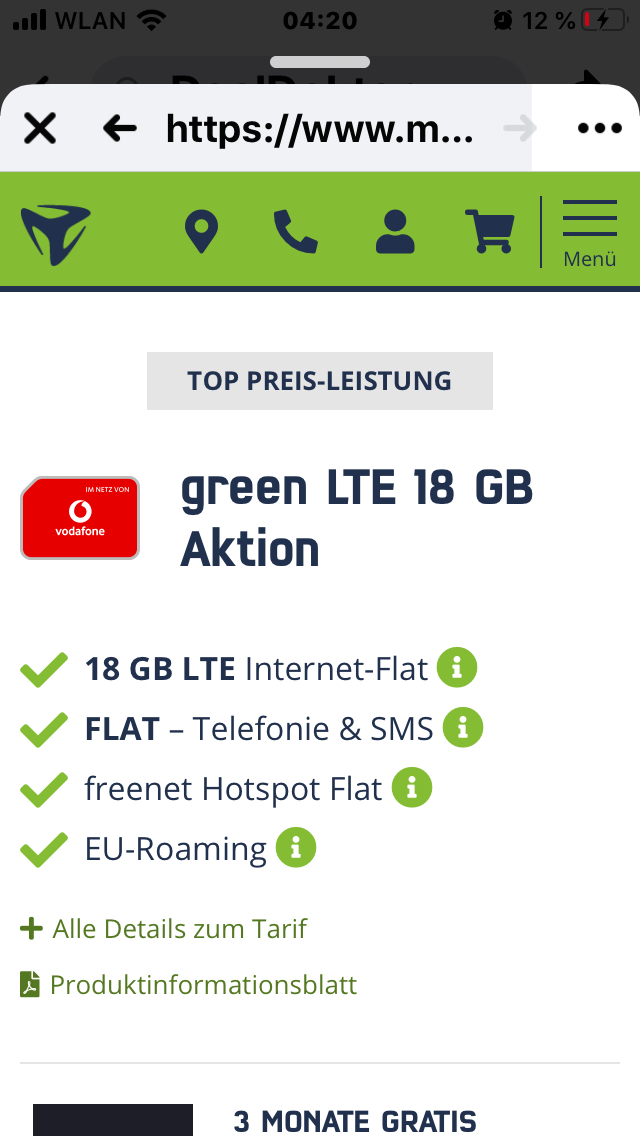Open the Menü hamburger menu
The width and height of the screenshot is (640, 1136).
590,233
